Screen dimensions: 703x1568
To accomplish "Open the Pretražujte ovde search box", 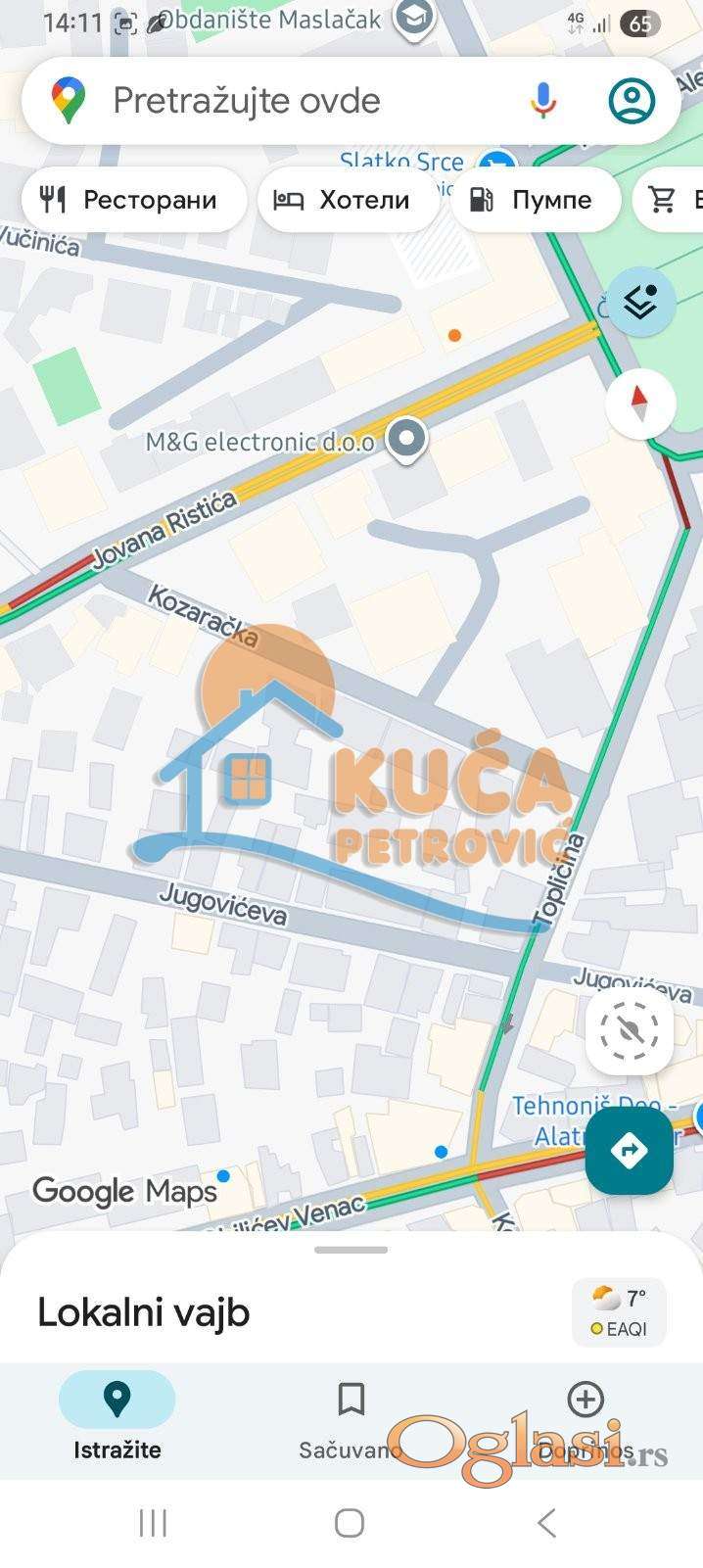I will pos(294,101).
